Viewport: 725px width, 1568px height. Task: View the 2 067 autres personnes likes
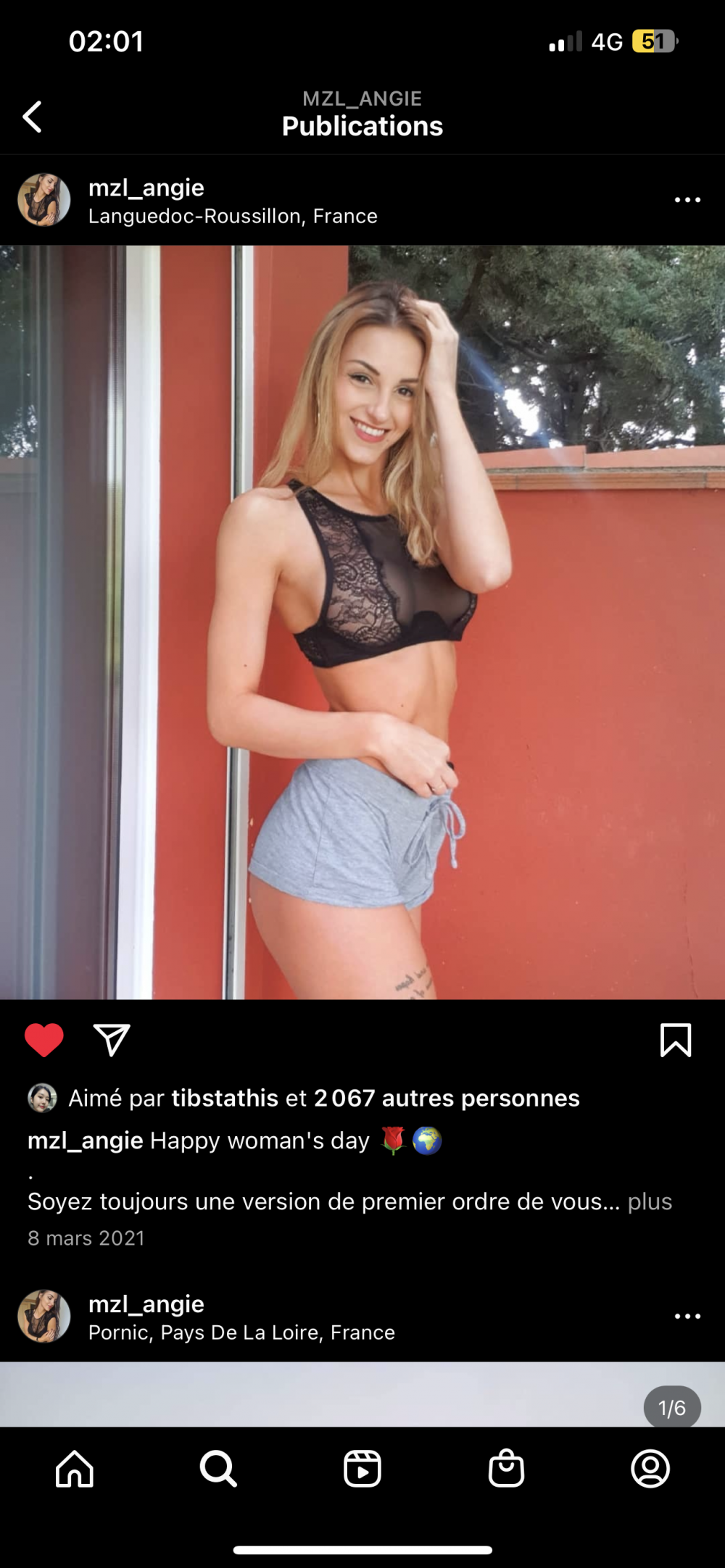click(447, 1098)
